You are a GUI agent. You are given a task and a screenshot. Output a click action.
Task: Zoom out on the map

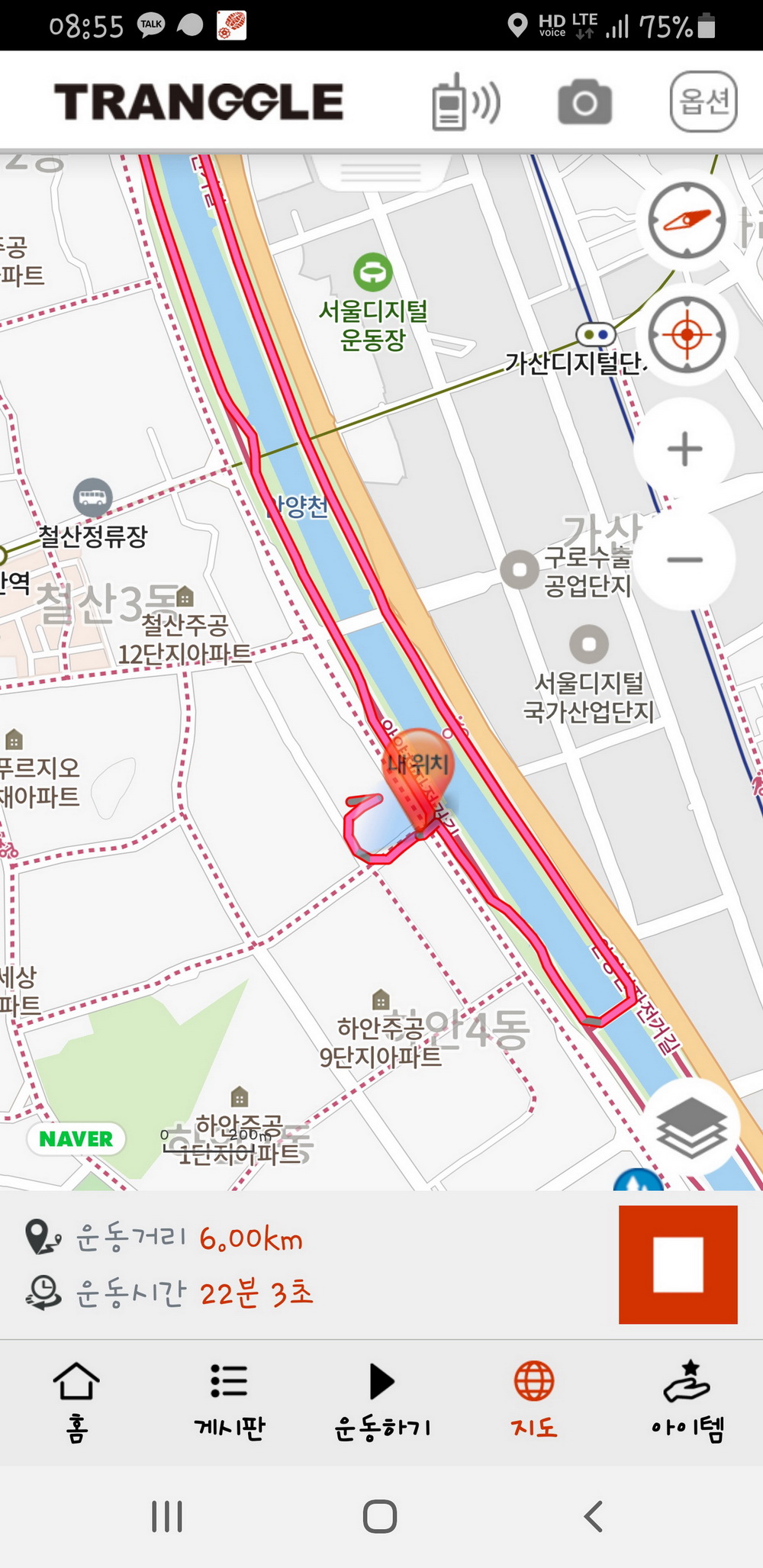pyautogui.click(x=684, y=560)
